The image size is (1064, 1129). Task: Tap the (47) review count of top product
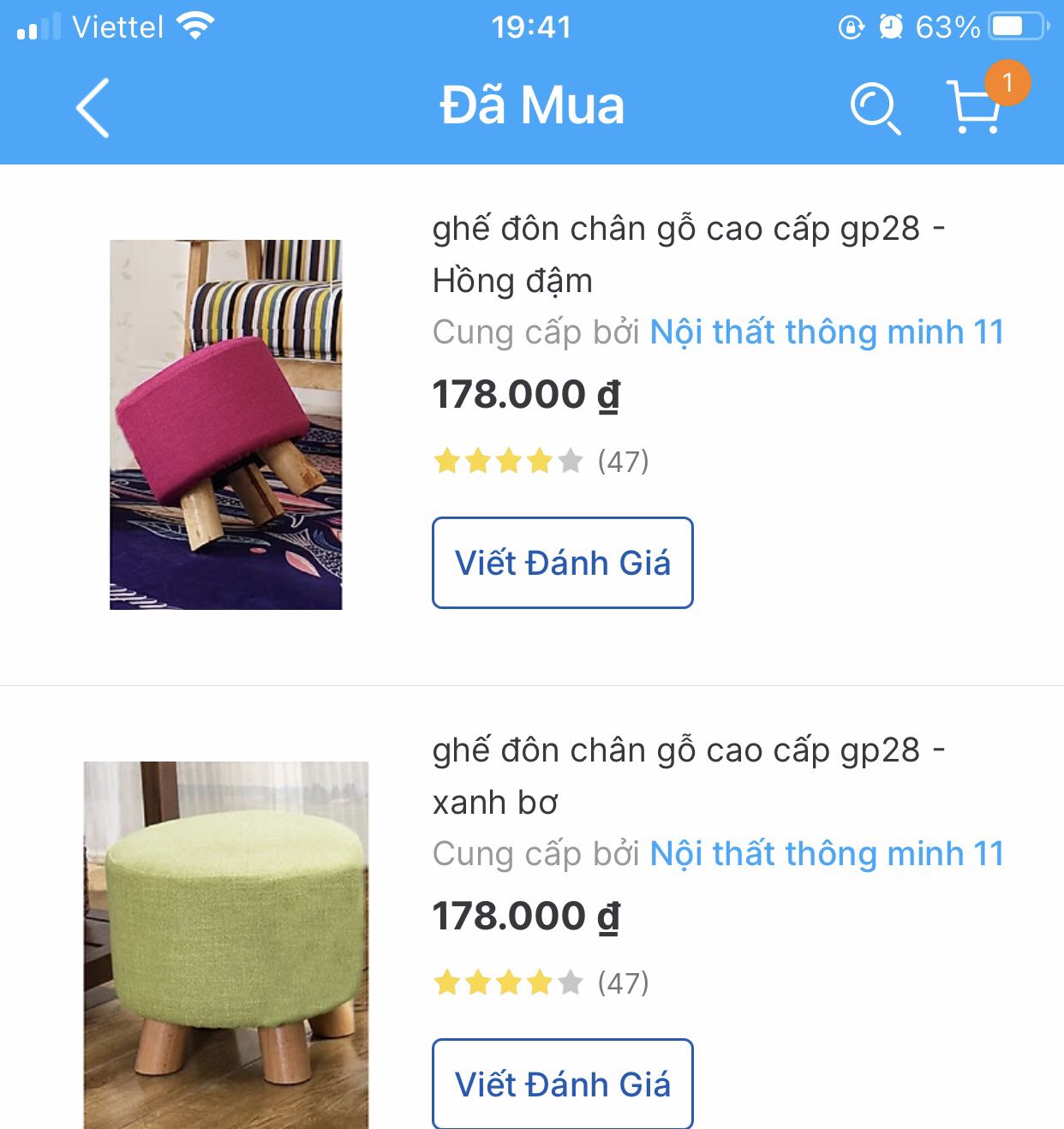pyautogui.click(x=623, y=461)
